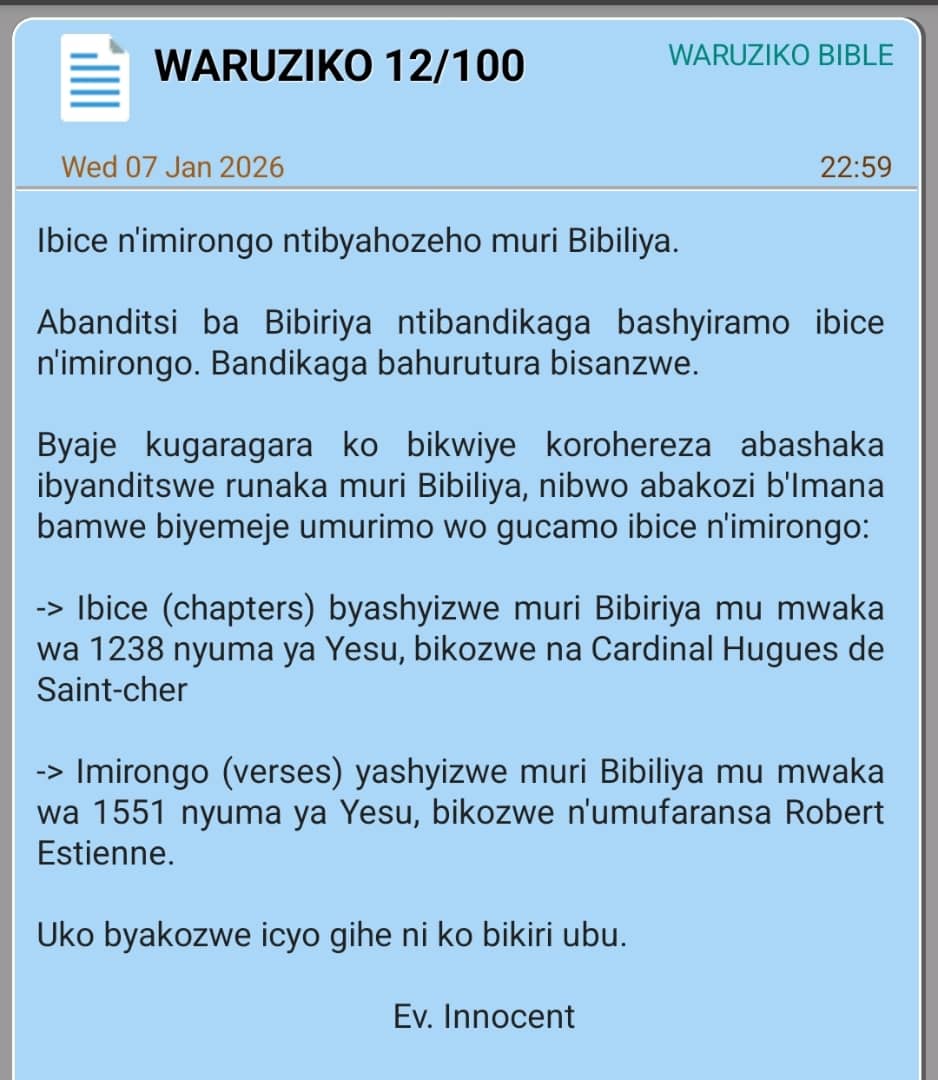Open the WARUZIKO BIBLE link
Viewport: 938px width, 1080px height.
pos(780,55)
